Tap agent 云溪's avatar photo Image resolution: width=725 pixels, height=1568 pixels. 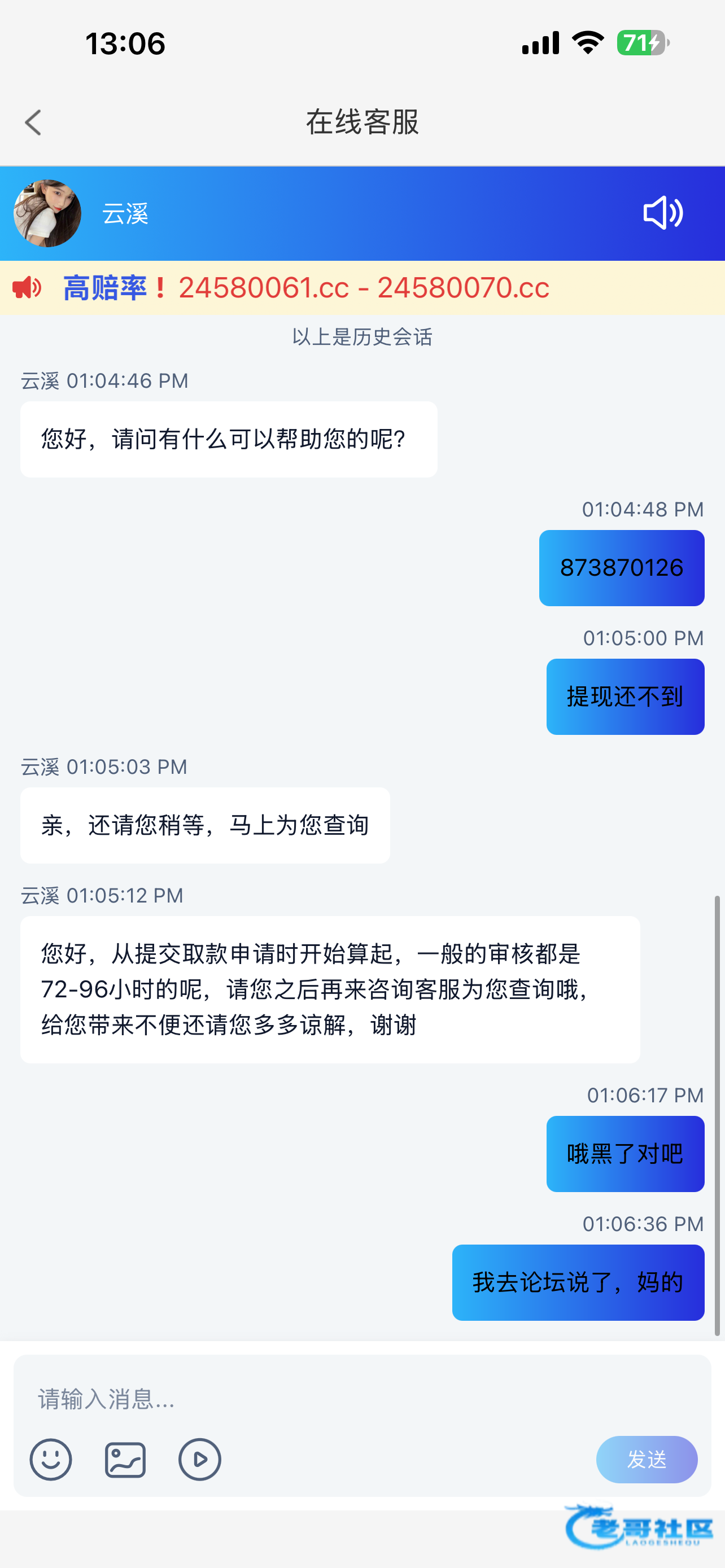point(47,213)
